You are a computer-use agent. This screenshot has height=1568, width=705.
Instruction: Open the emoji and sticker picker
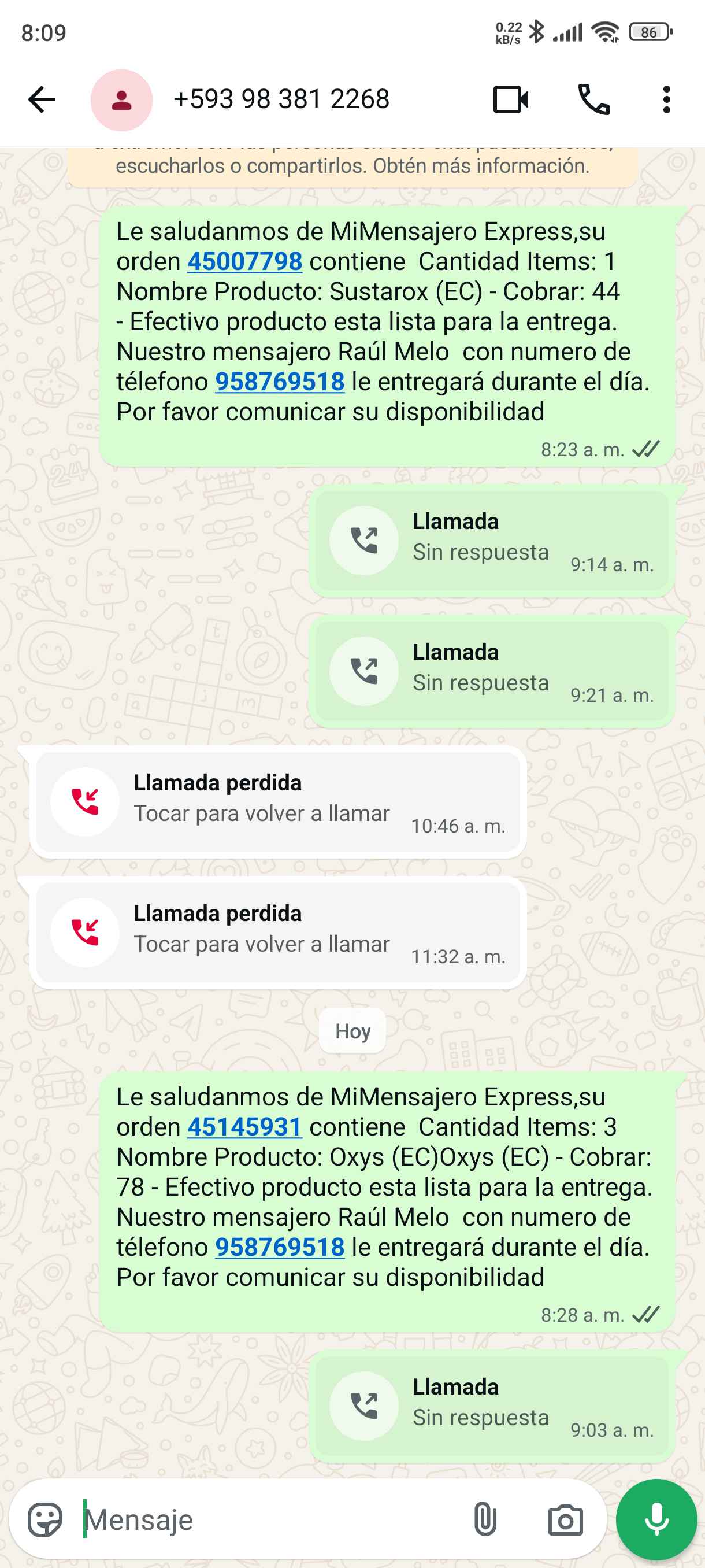[45, 1520]
